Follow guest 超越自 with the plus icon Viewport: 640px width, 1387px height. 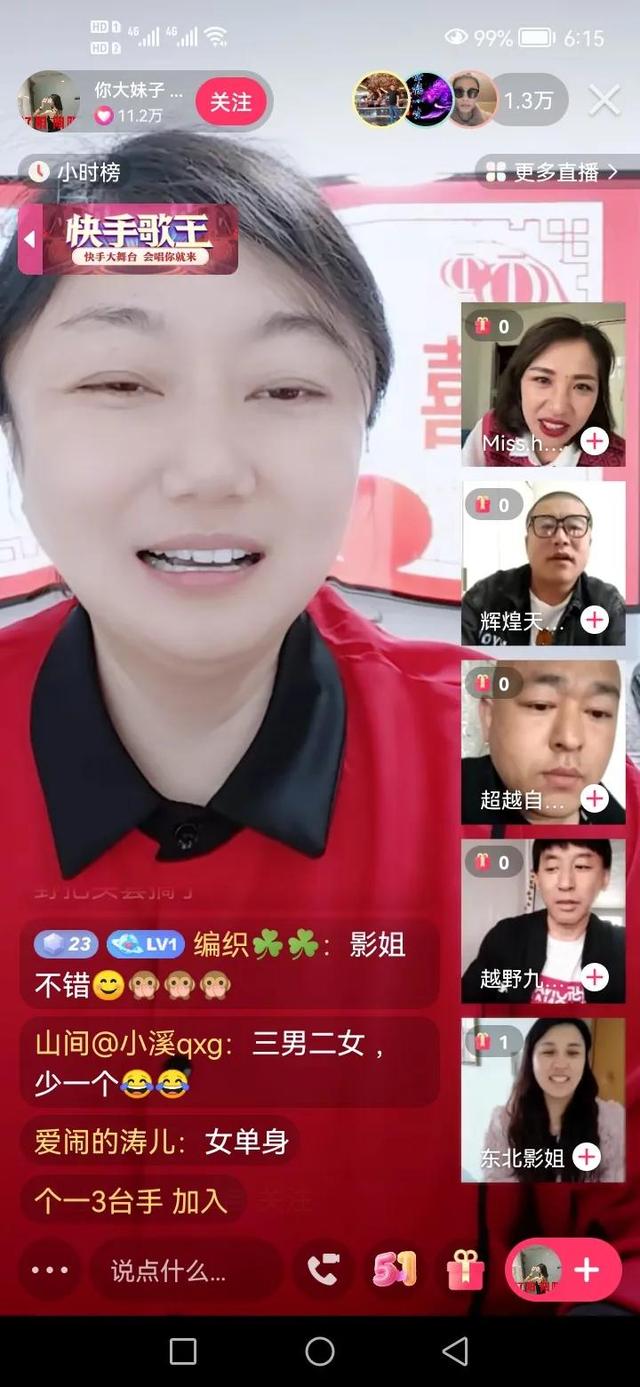coord(595,798)
